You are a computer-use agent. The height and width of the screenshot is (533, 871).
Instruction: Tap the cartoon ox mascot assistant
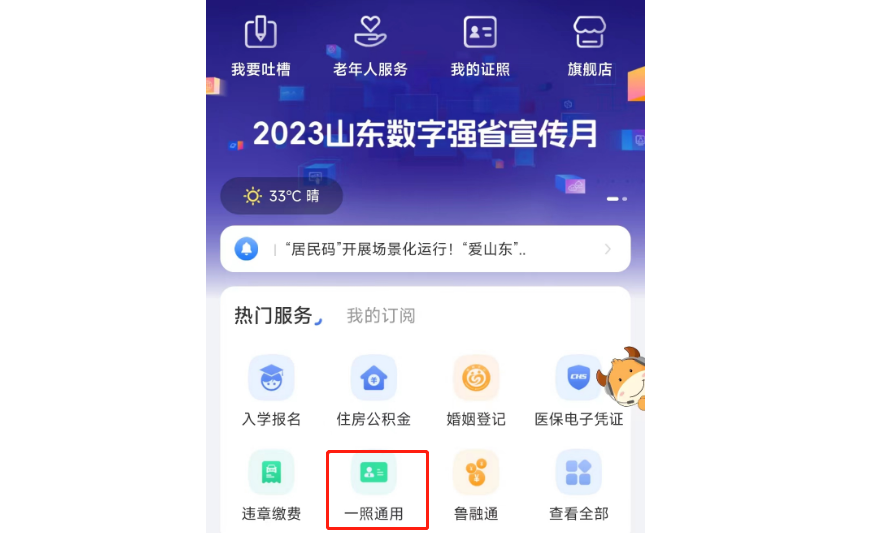(622, 378)
